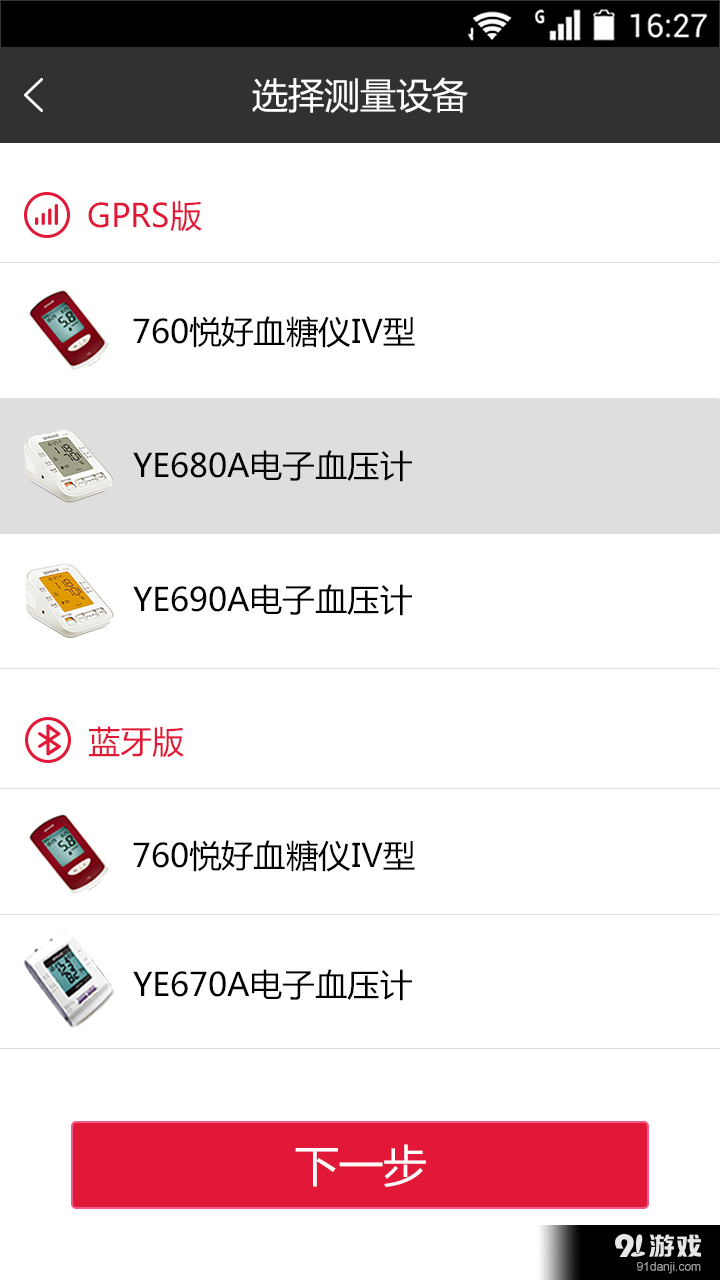The height and width of the screenshot is (1280, 720).
Task: Expand the YE670A电子血压计 list entry
Action: [300, 983]
